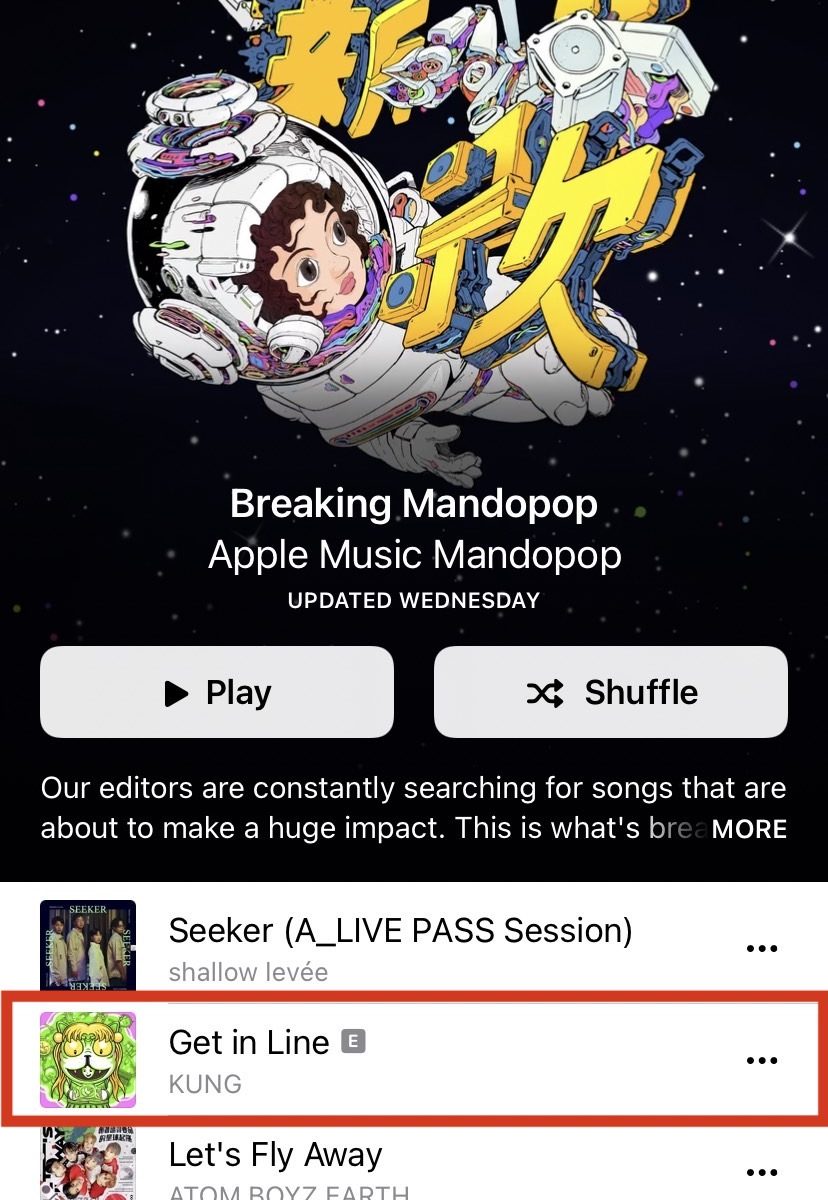Screen dimensions: 828x1200
Task: Play the Breaking Mandopop playlist
Action: click(x=217, y=692)
